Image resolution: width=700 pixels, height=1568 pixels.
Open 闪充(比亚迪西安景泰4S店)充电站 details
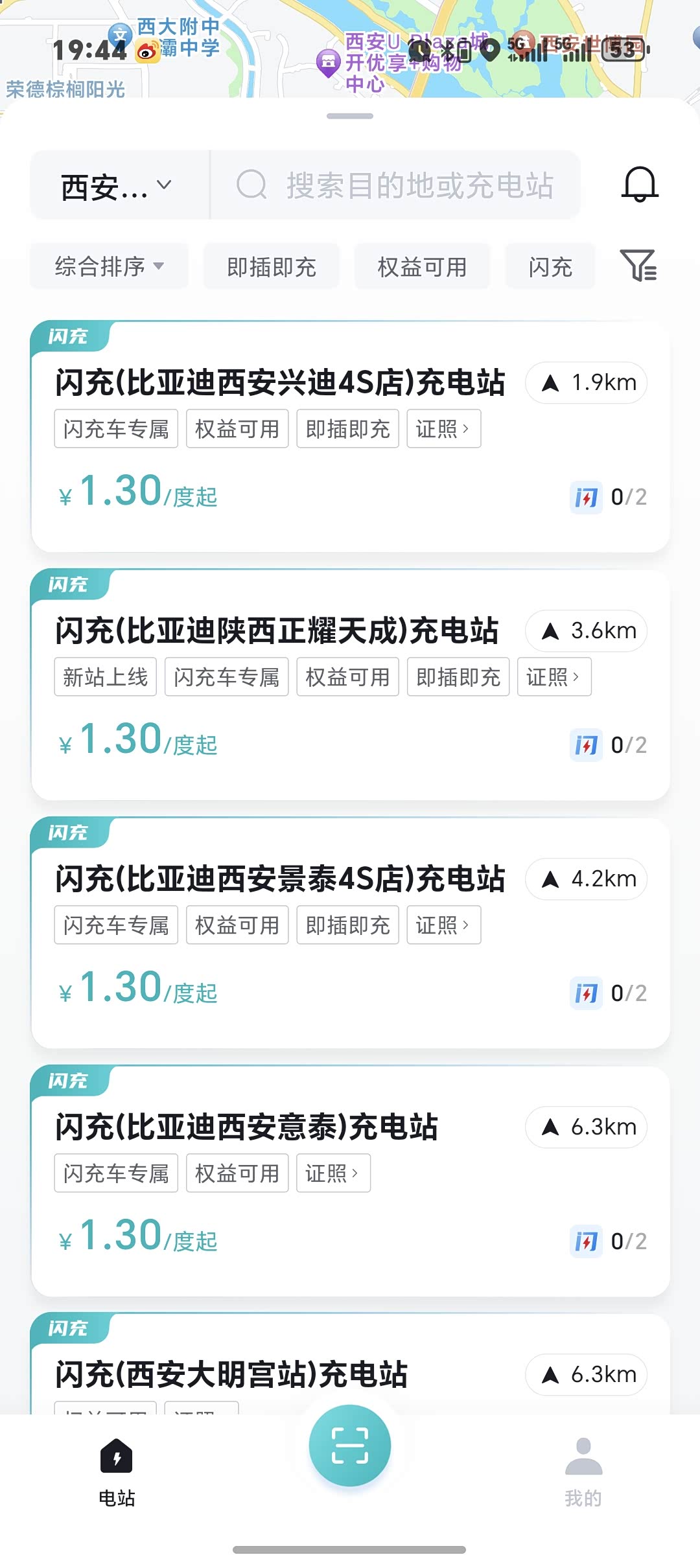coord(280,879)
